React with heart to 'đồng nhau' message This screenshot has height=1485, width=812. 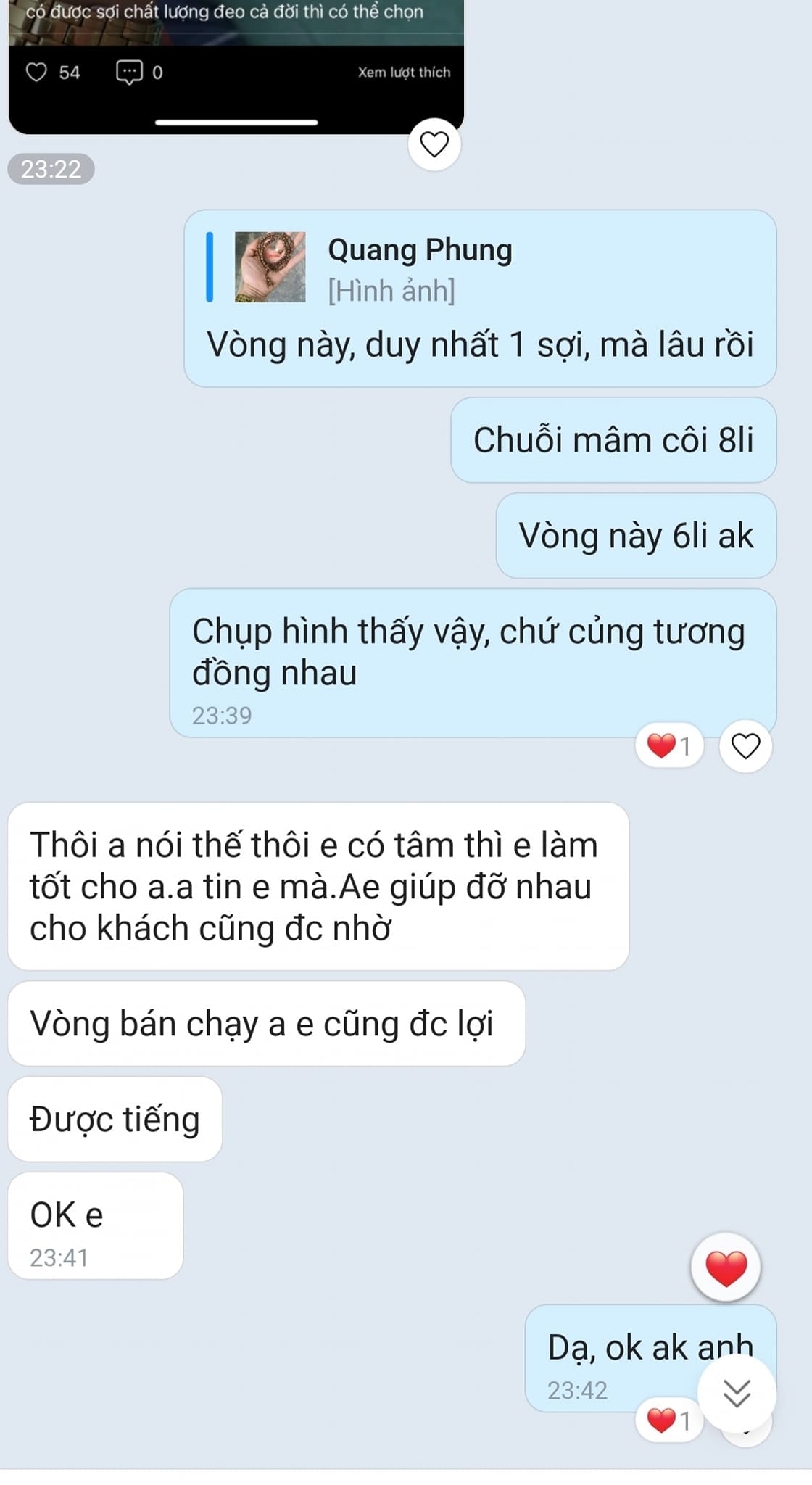pos(745,746)
